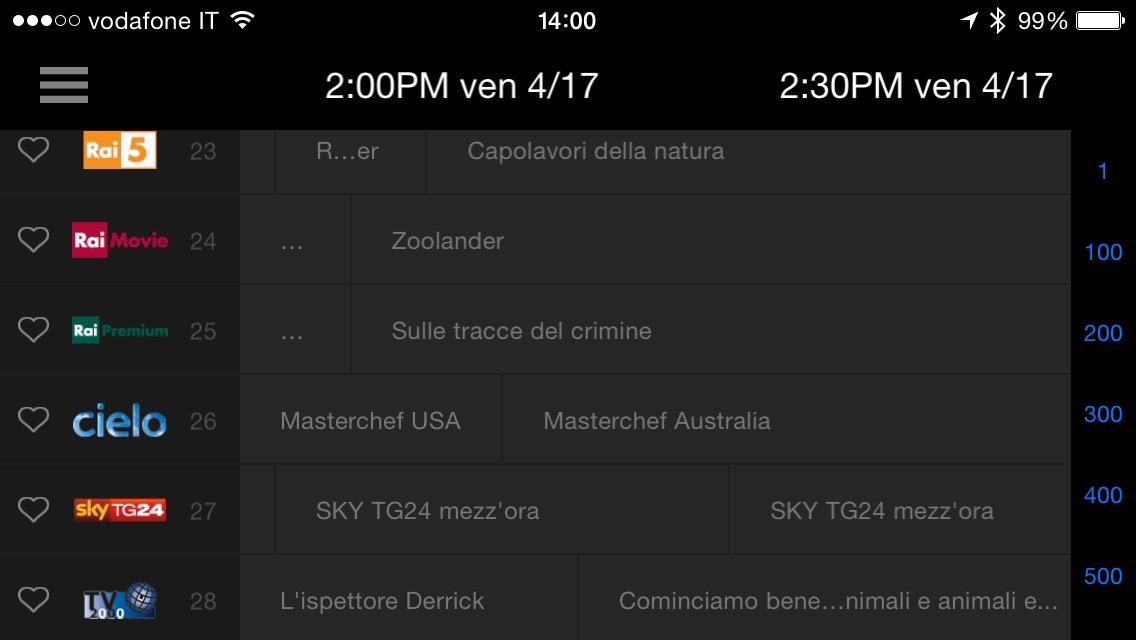The width and height of the screenshot is (1136, 640).
Task: View Masterchef USA details
Action: 370,421
